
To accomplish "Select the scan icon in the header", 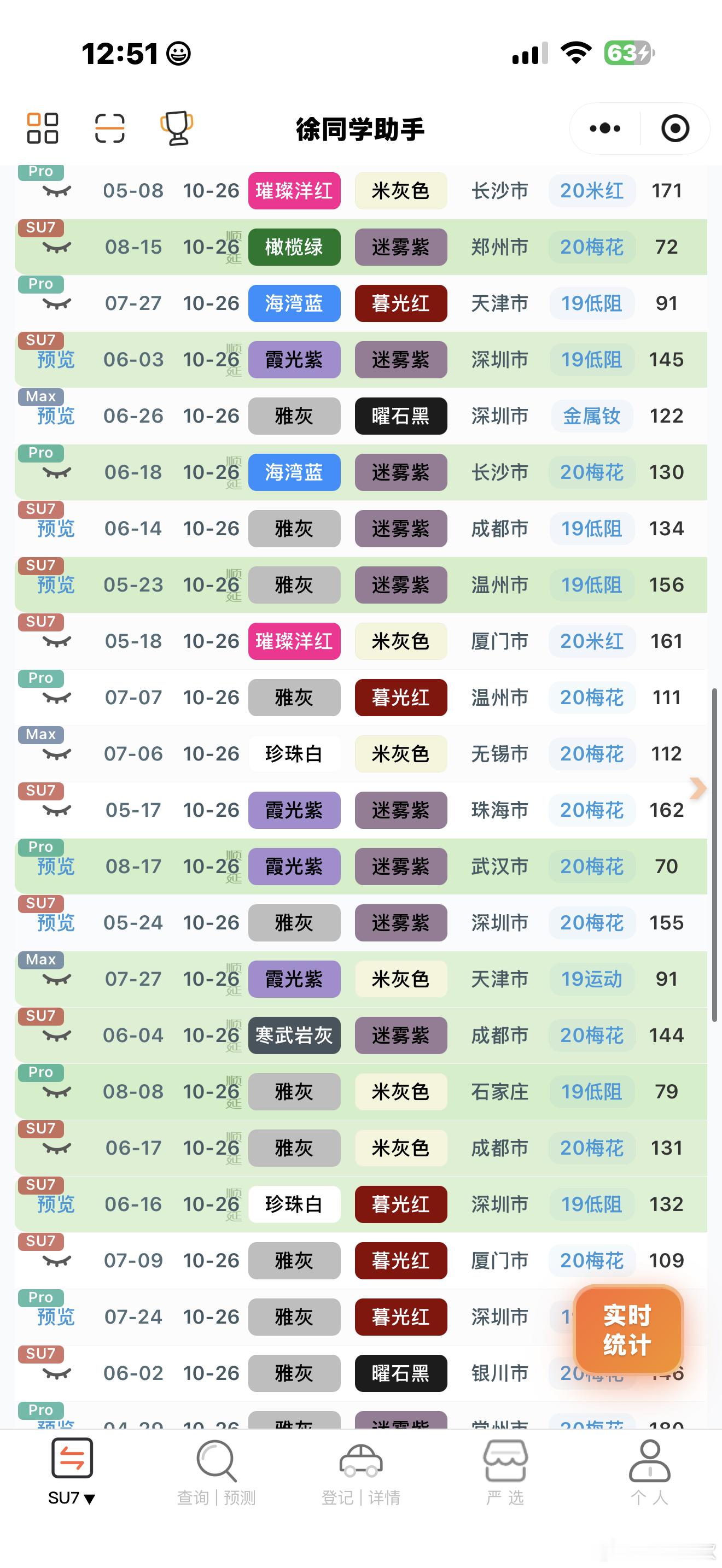I will (111, 128).
